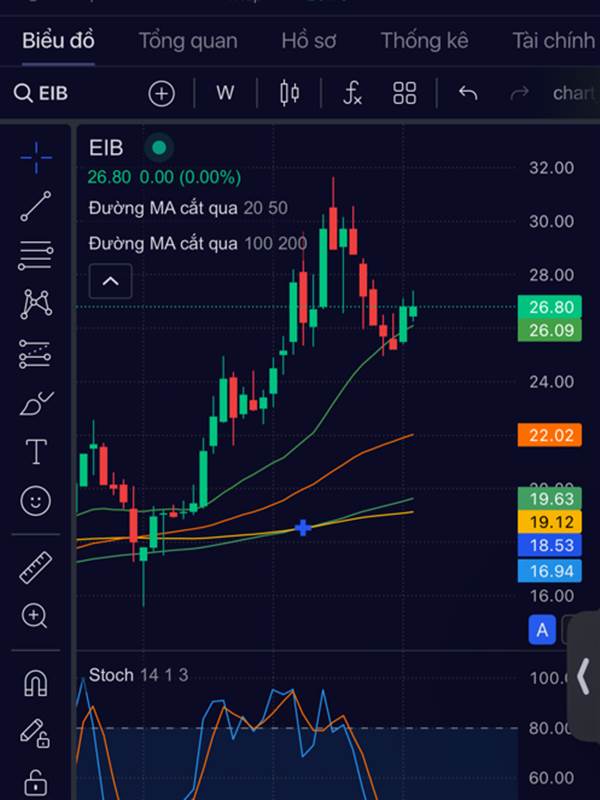
Task: Open the indicators fx menu
Action: click(352, 94)
